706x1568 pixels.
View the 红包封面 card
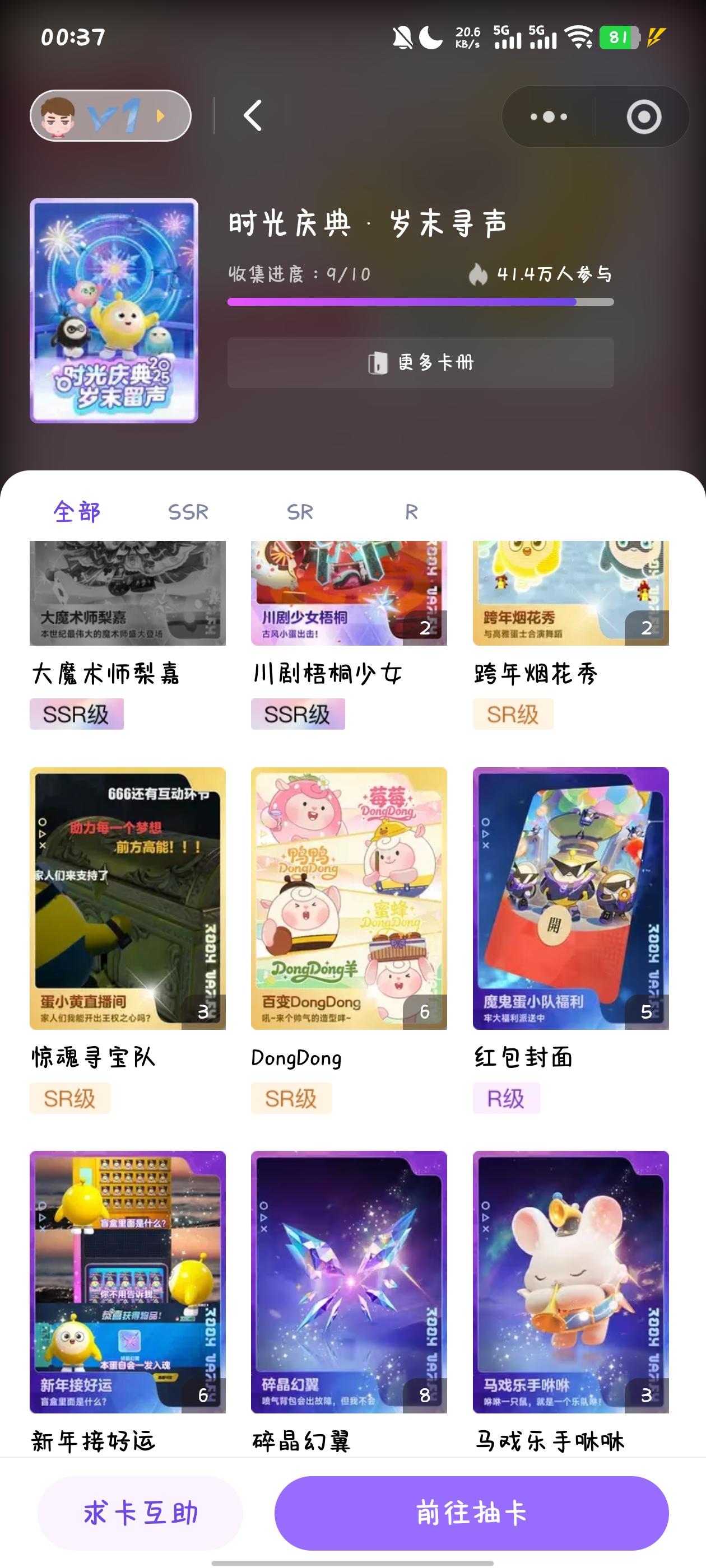tap(571, 898)
